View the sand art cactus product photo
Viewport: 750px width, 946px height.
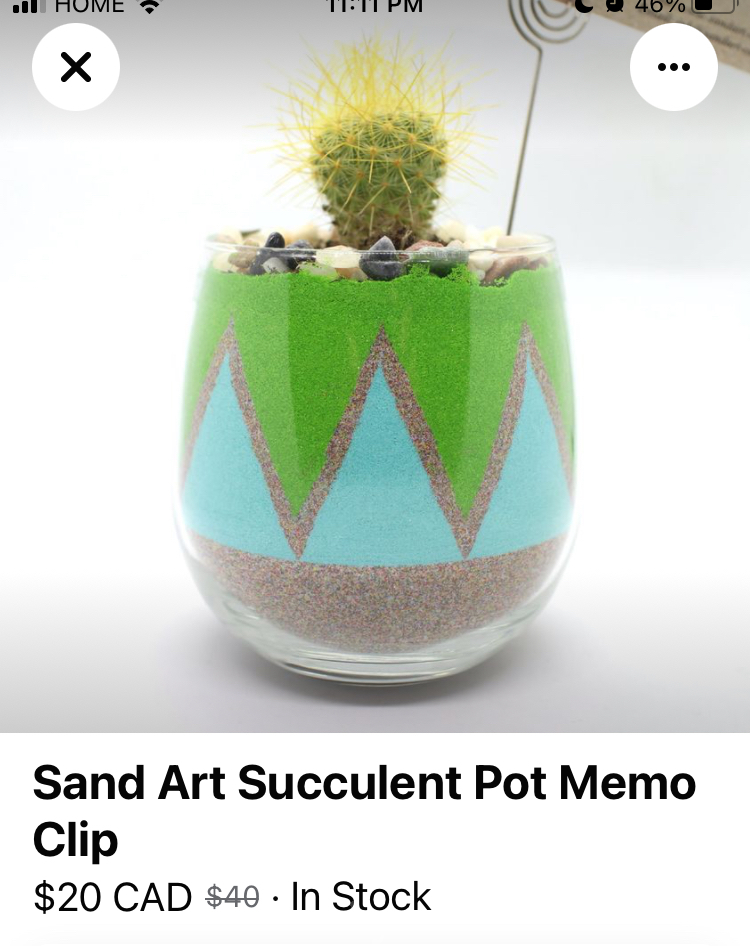click(x=376, y=400)
